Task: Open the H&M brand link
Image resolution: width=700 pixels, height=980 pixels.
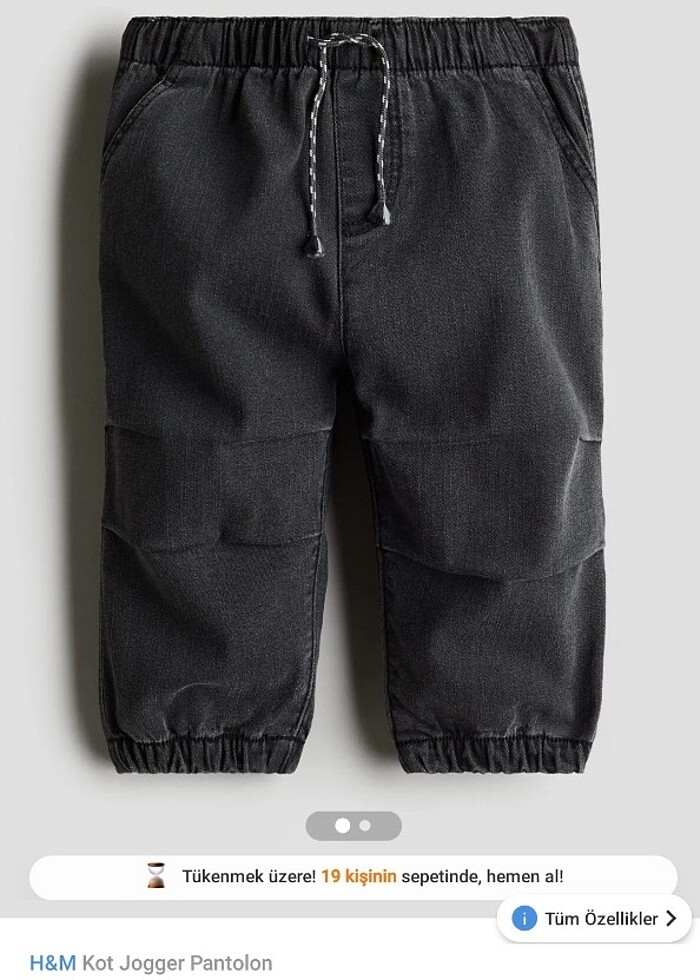Action: click(x=52, y=963)
